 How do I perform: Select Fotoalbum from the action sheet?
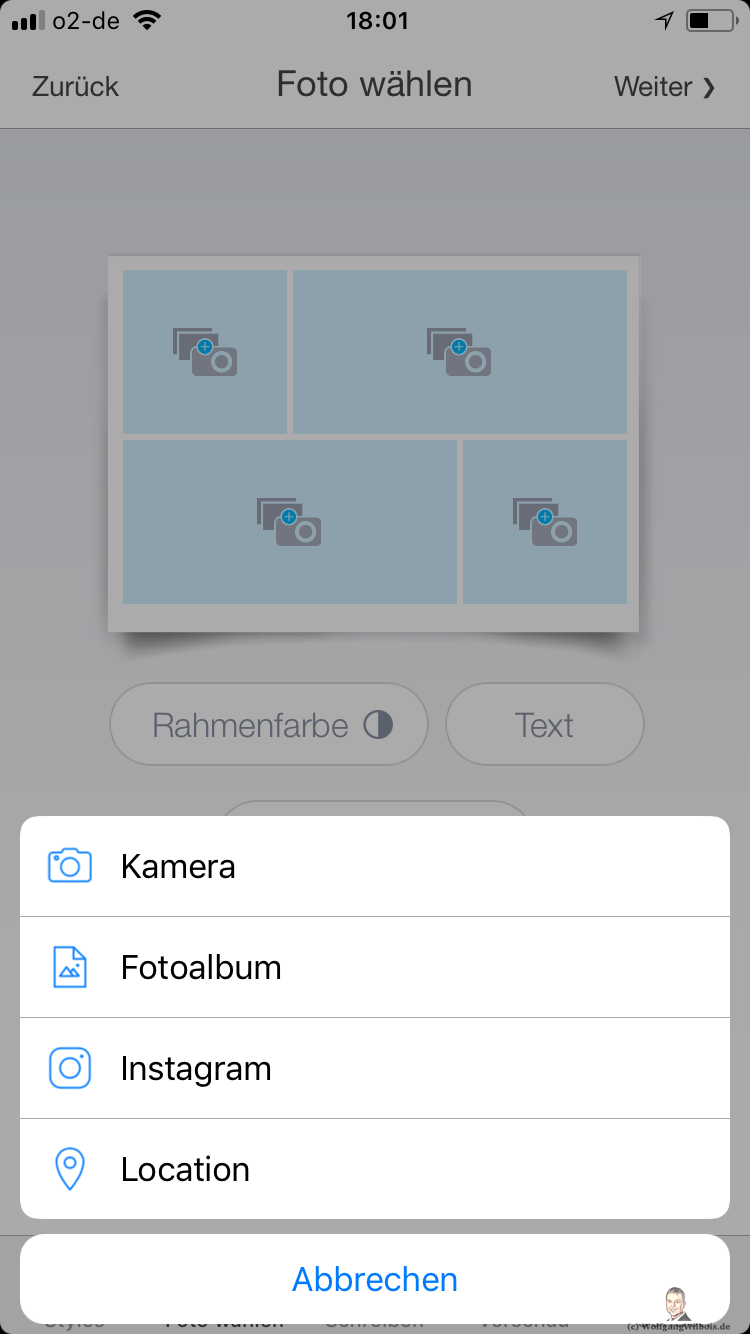pyautogui.click(x=375, y=967)
